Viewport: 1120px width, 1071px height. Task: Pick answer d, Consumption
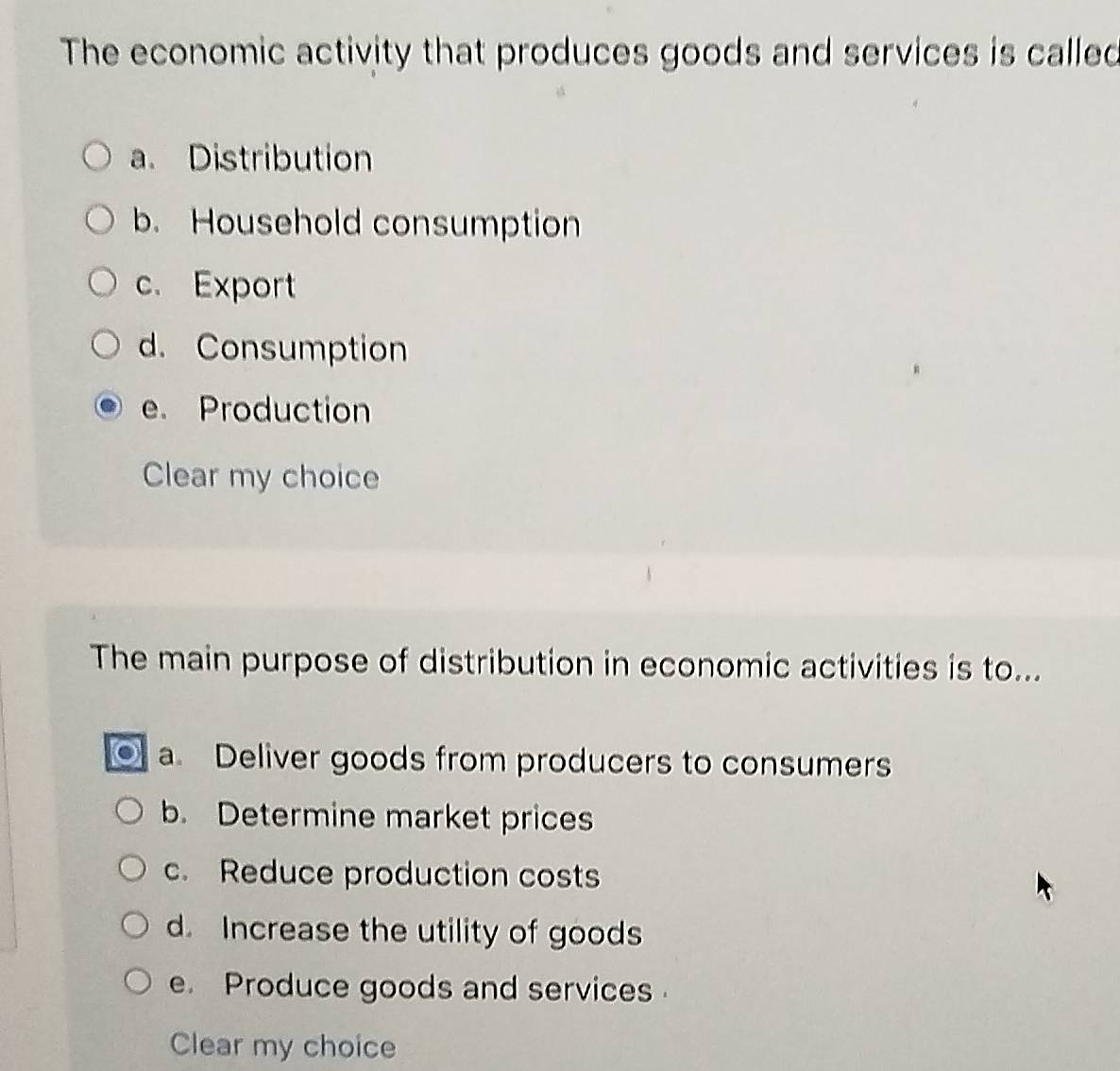(106, 346)
